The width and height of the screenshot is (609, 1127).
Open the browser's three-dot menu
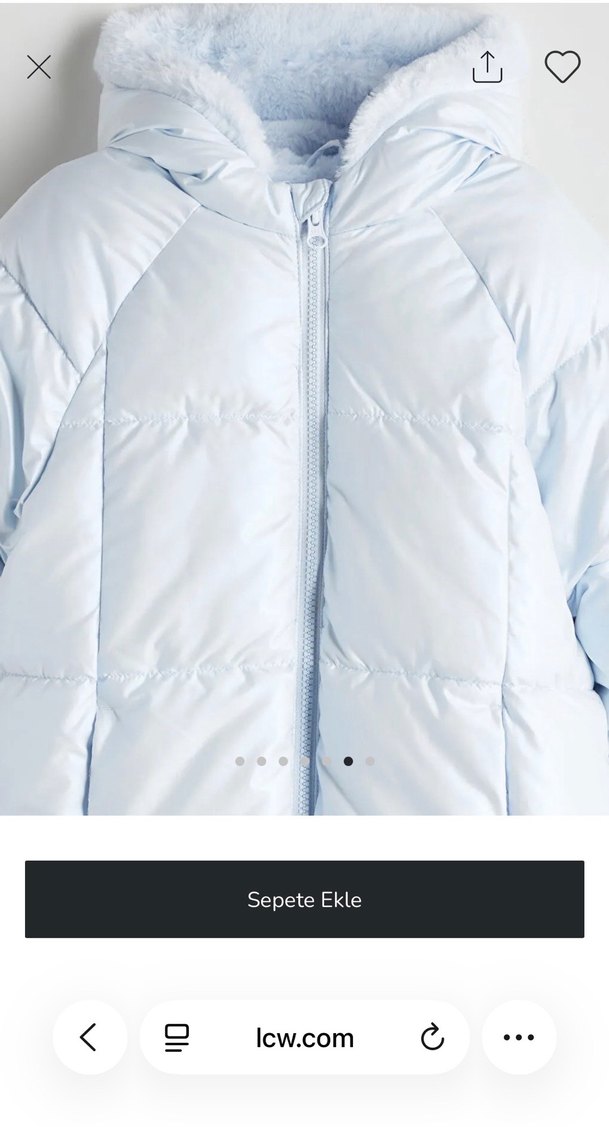point(518,1037)
